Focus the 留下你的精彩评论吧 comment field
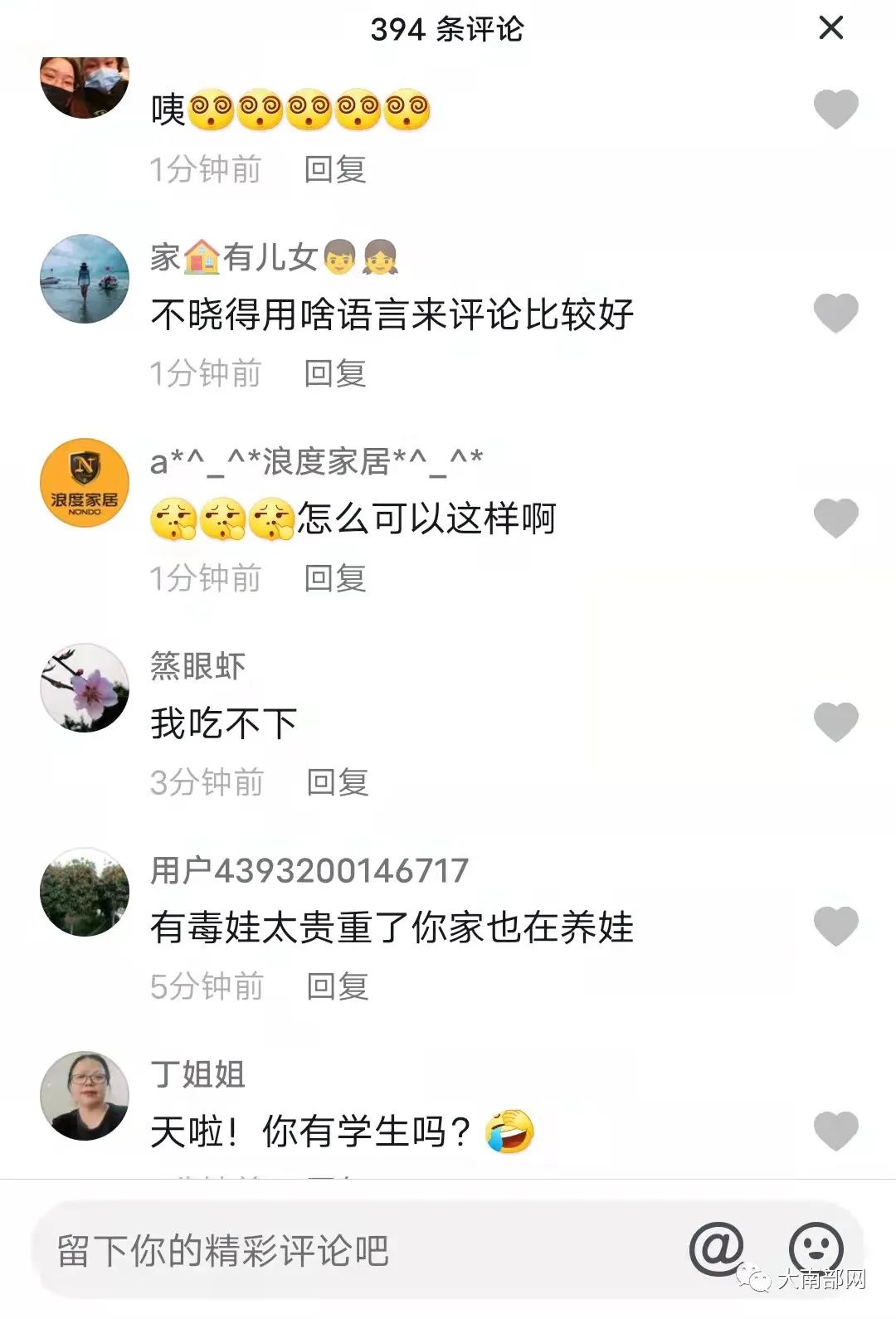Image resolution: width=896 pixels, height=1319 pixels. tap(332, 1251)
